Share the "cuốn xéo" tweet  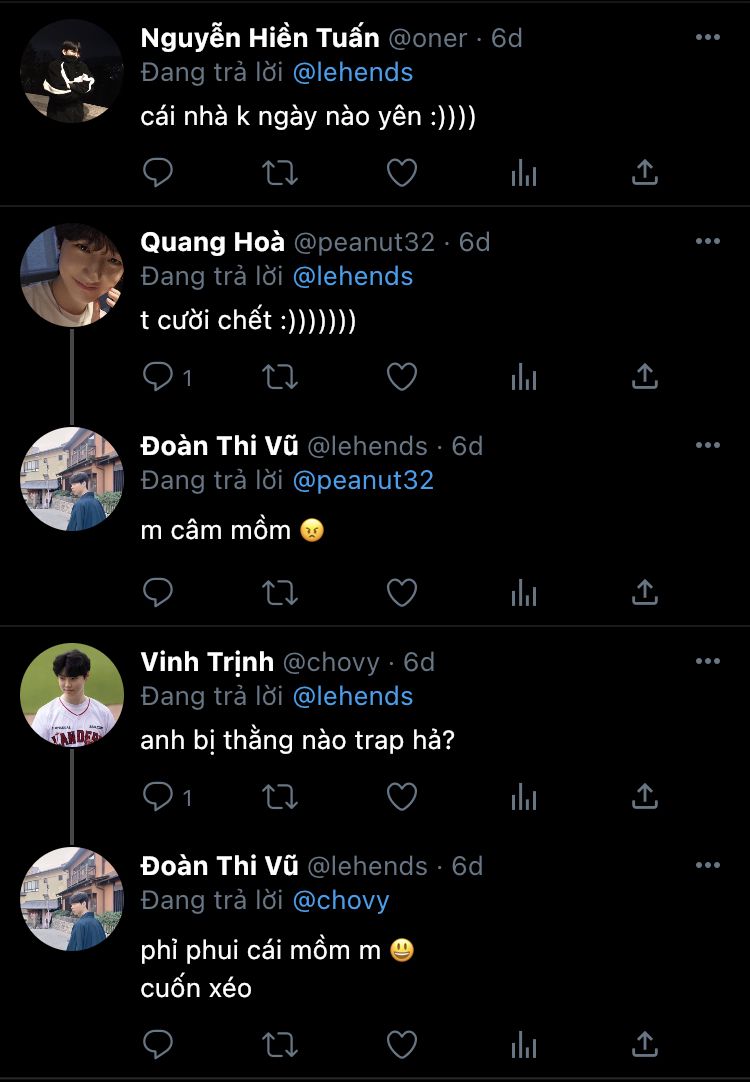(x=645, y=1045)
